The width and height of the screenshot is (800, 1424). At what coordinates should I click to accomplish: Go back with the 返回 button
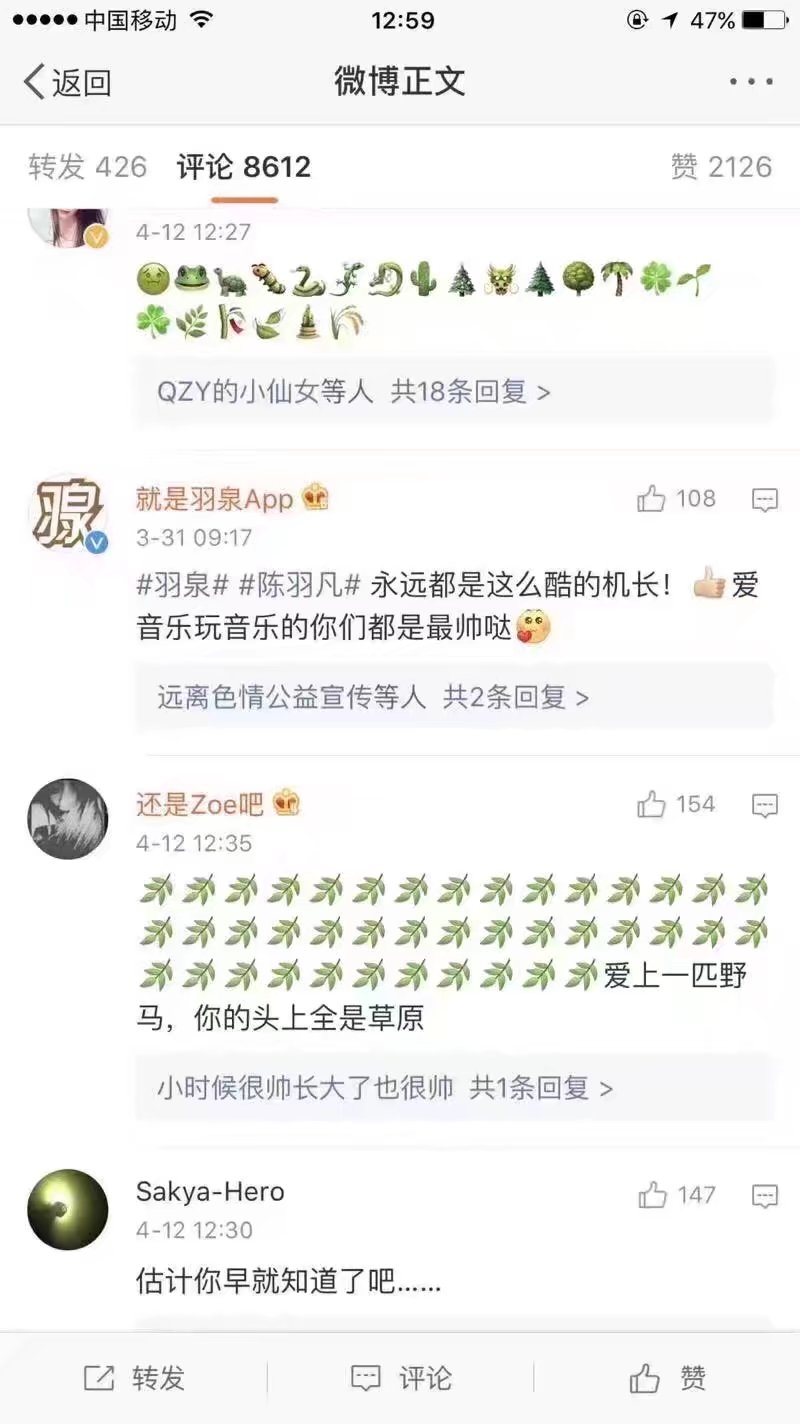click(67, 82)
